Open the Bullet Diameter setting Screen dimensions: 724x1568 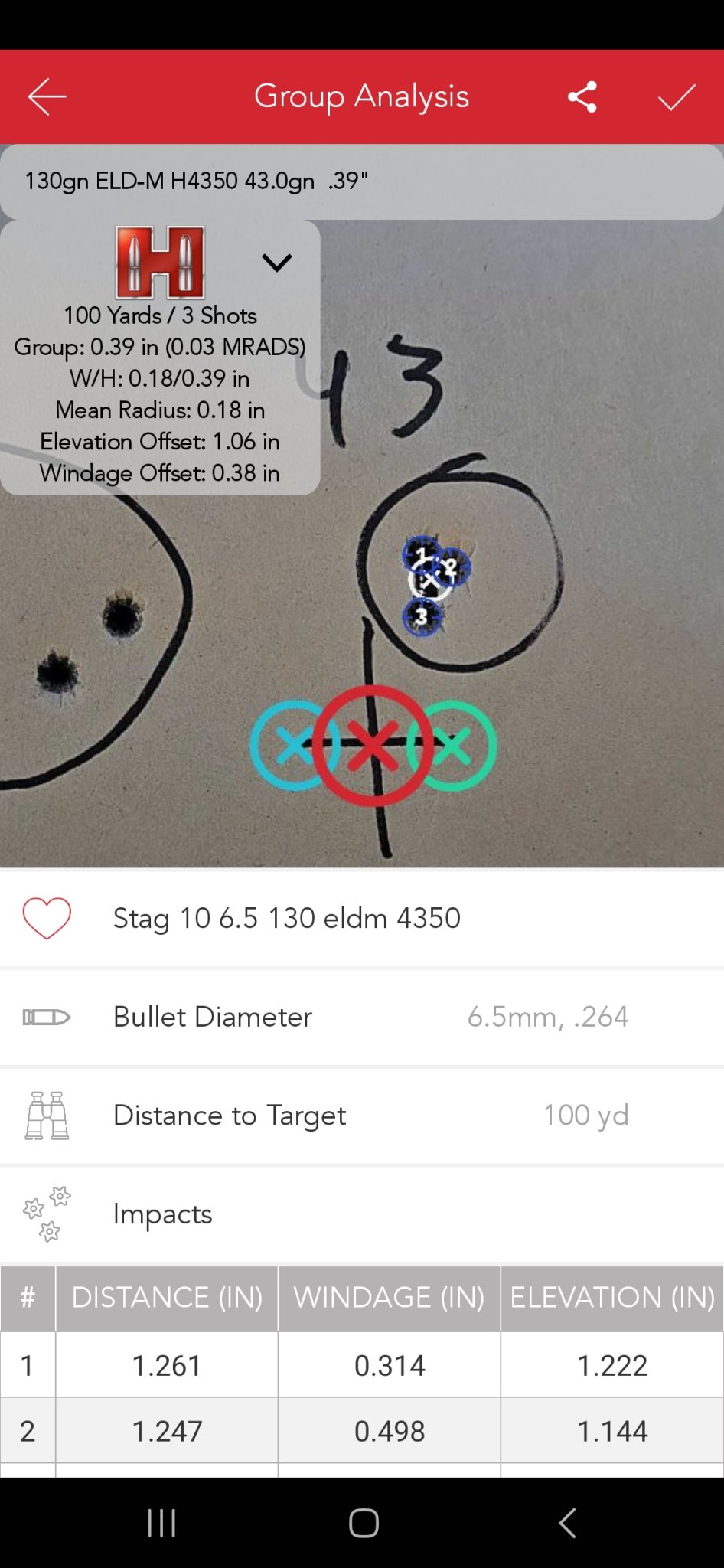tap(362, 1017)
